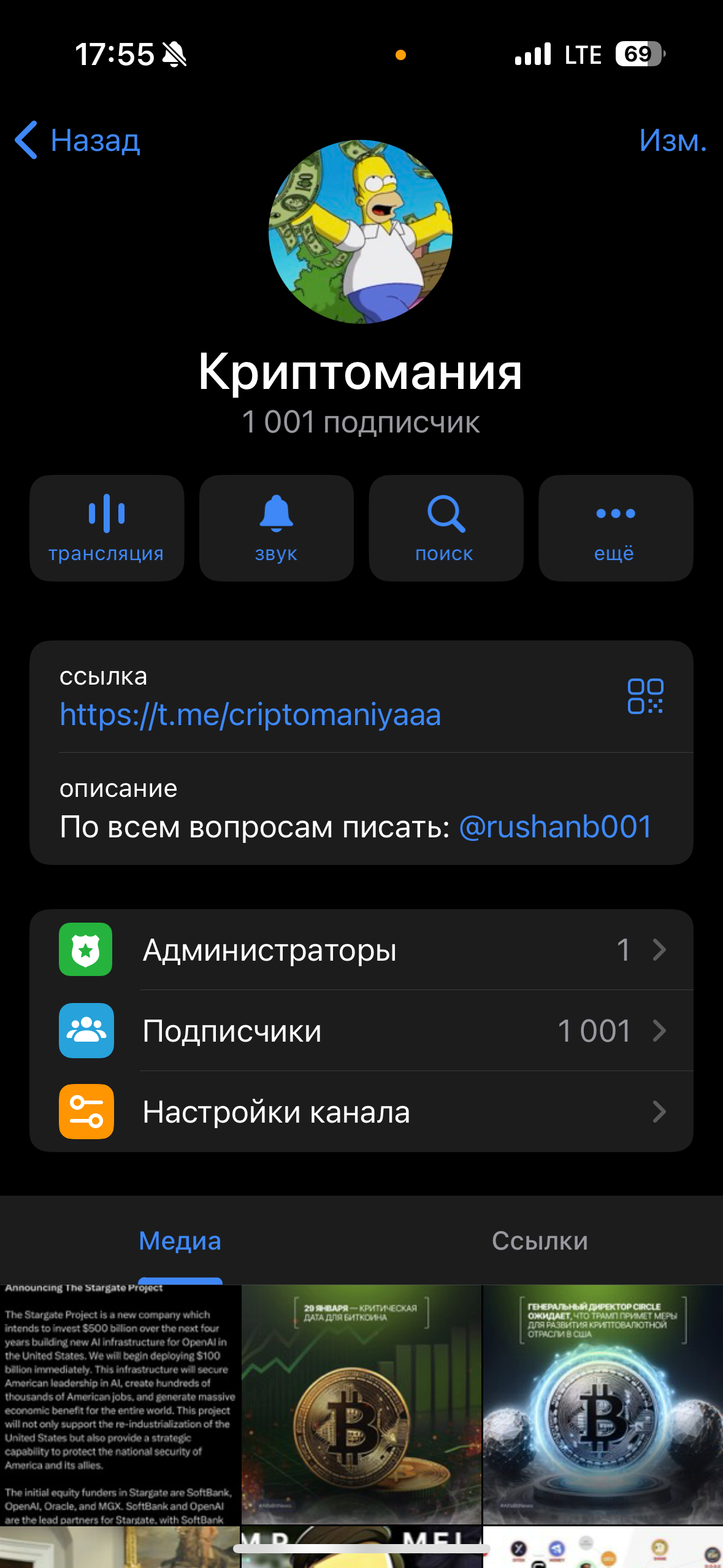The height and width of the screenshot is (1568, 723).
Task: Tap Изм. to edit the channel
Action: pyautogui.click(x=672, y=140)
